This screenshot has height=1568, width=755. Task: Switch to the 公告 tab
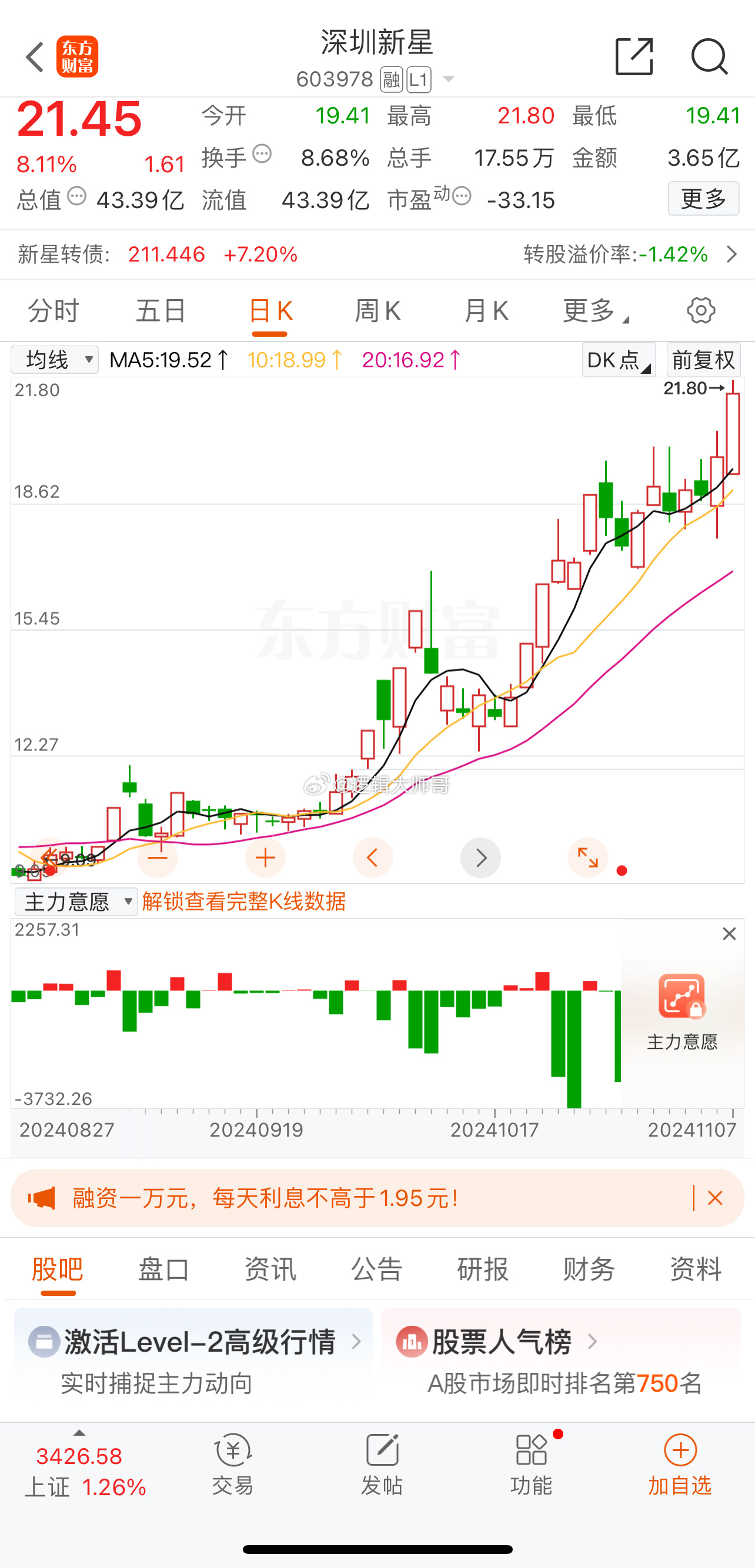tap(377, 1269)
